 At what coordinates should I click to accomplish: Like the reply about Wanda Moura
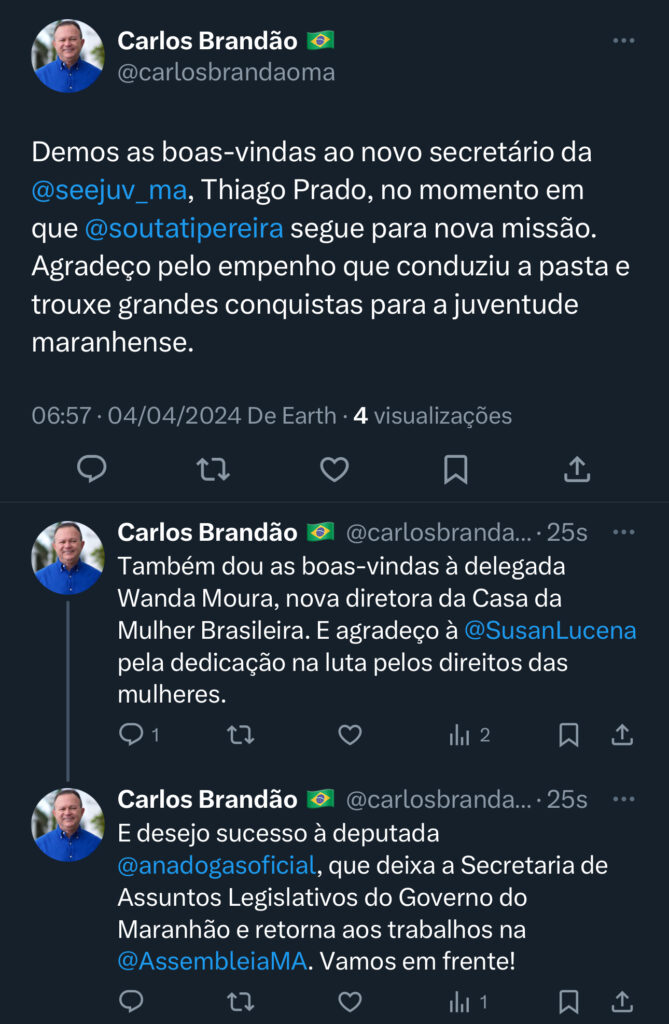(x=349, y=735)
